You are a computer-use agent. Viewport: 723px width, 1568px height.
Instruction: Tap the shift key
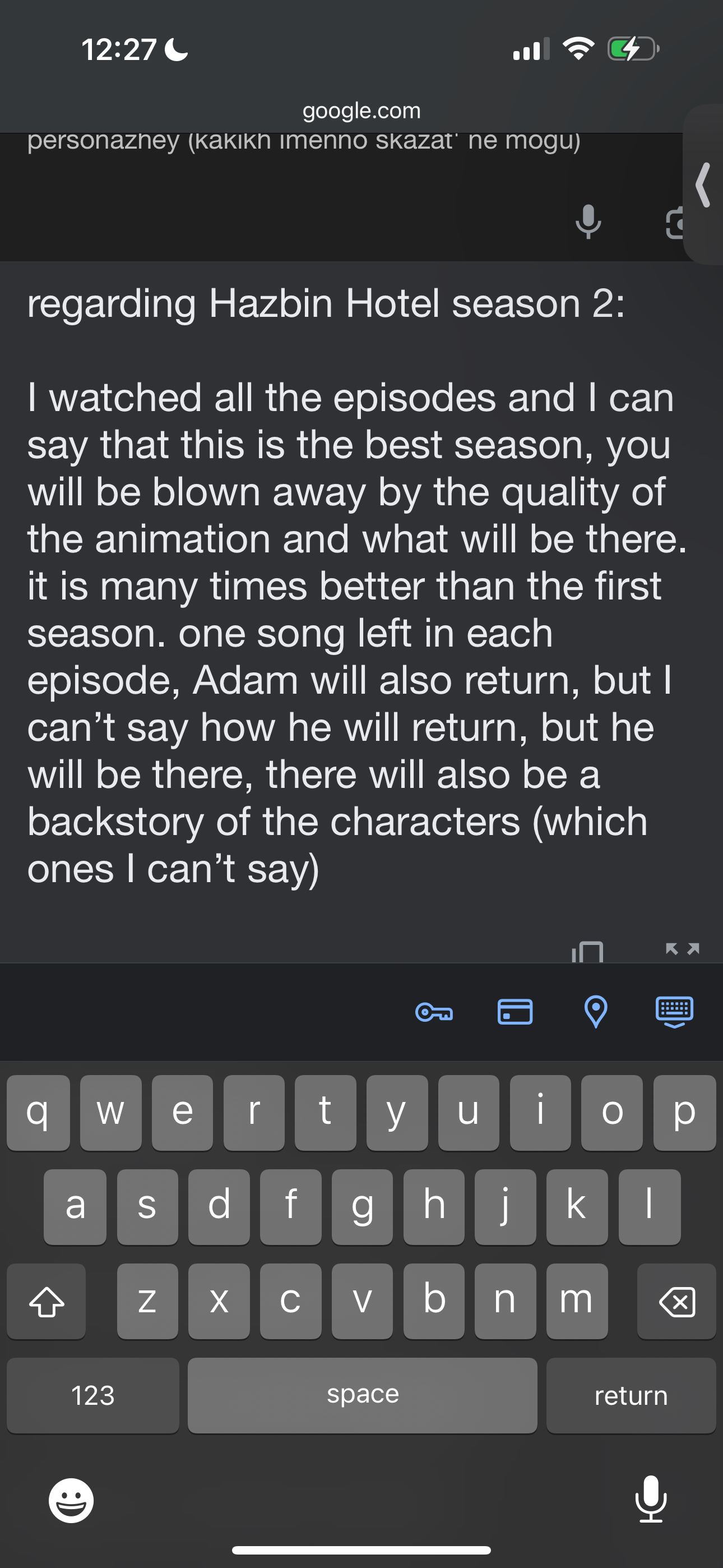(47, 1302)
